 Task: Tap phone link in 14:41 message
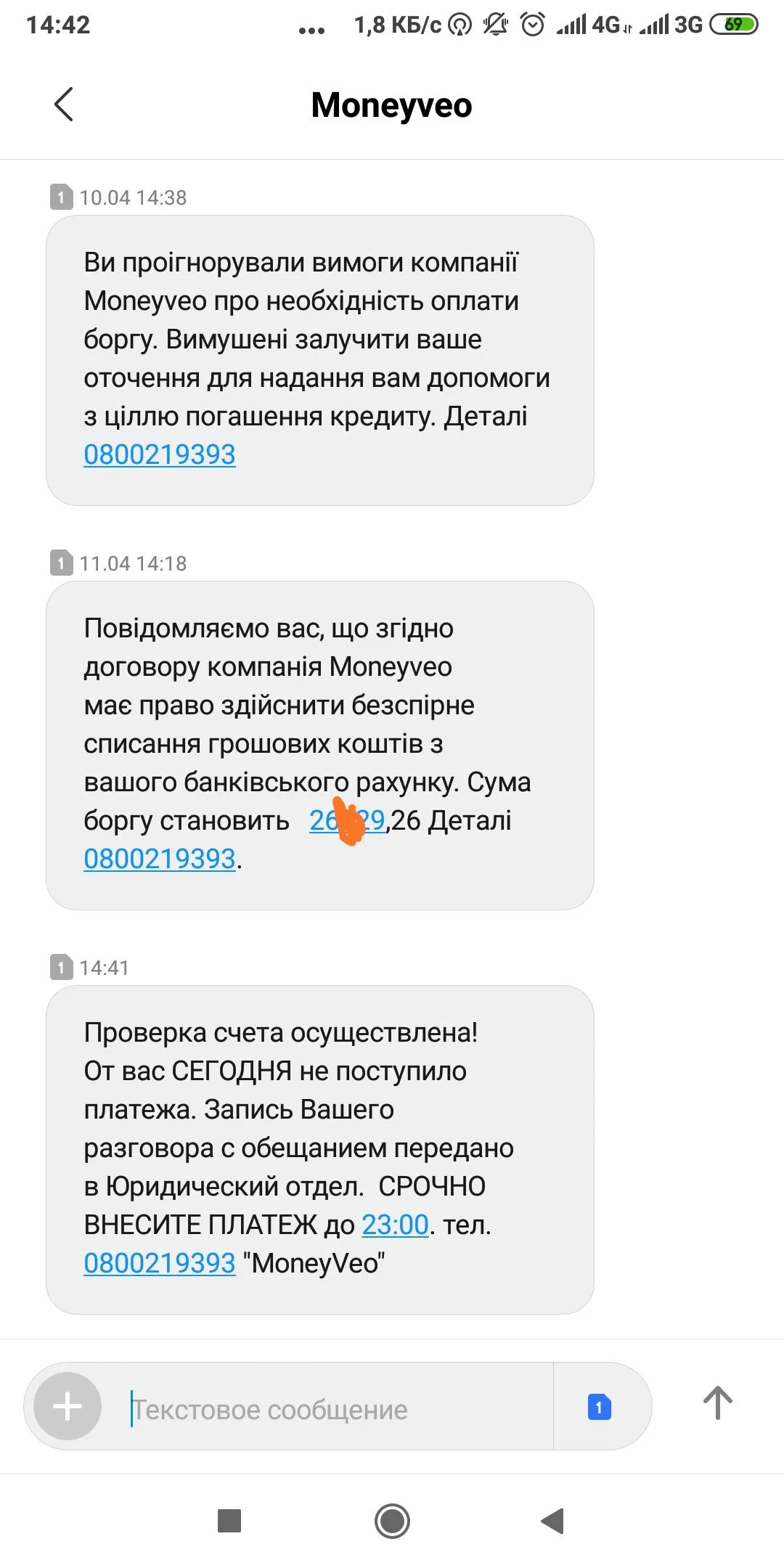[x=160, y=1264]
